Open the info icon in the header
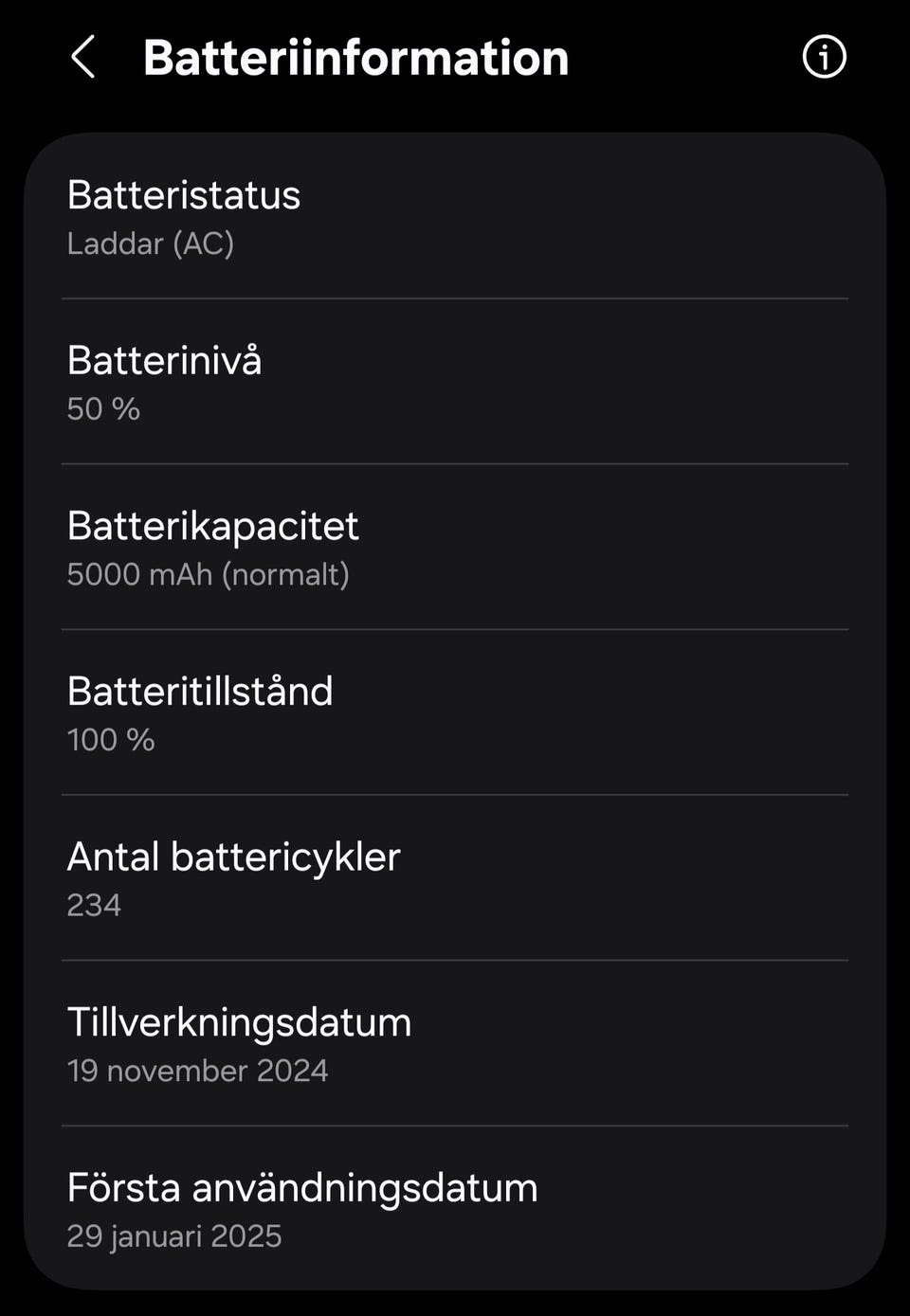The width and height of the screenshot is (910, 1316). (x=824, y=57)
